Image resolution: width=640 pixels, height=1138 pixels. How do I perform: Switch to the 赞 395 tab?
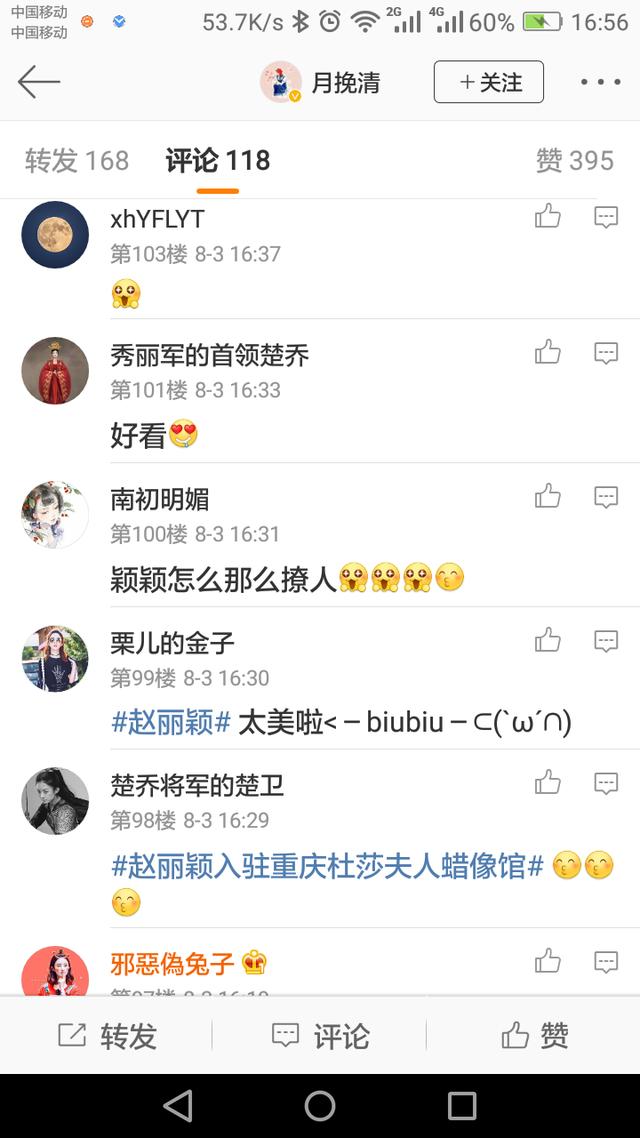pyautogui.click(x=574, y=161)
